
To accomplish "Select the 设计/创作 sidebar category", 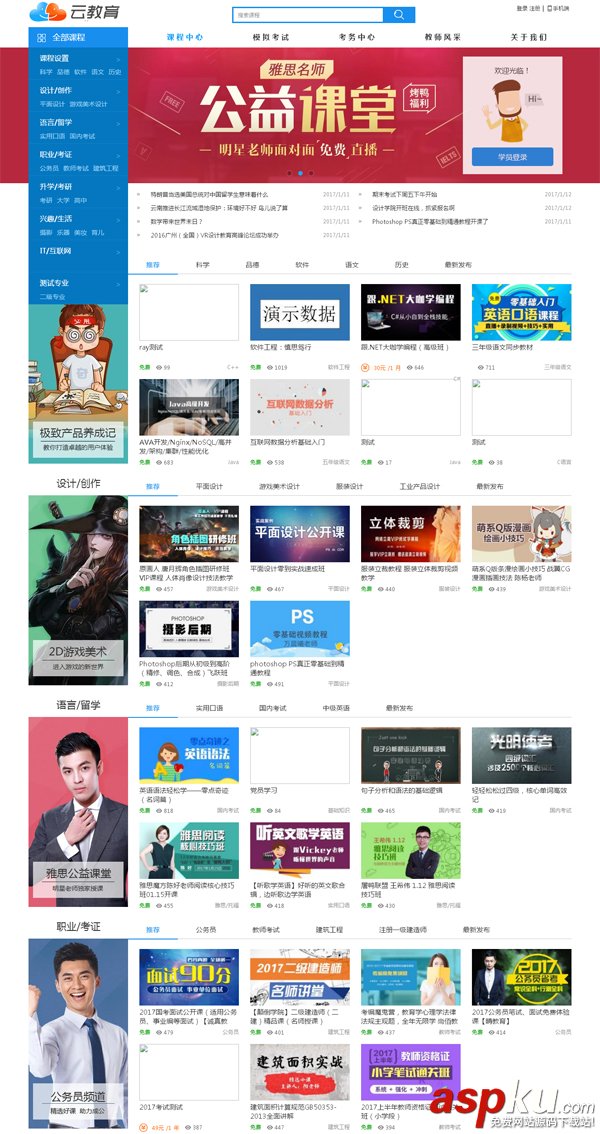I will 54,91.
